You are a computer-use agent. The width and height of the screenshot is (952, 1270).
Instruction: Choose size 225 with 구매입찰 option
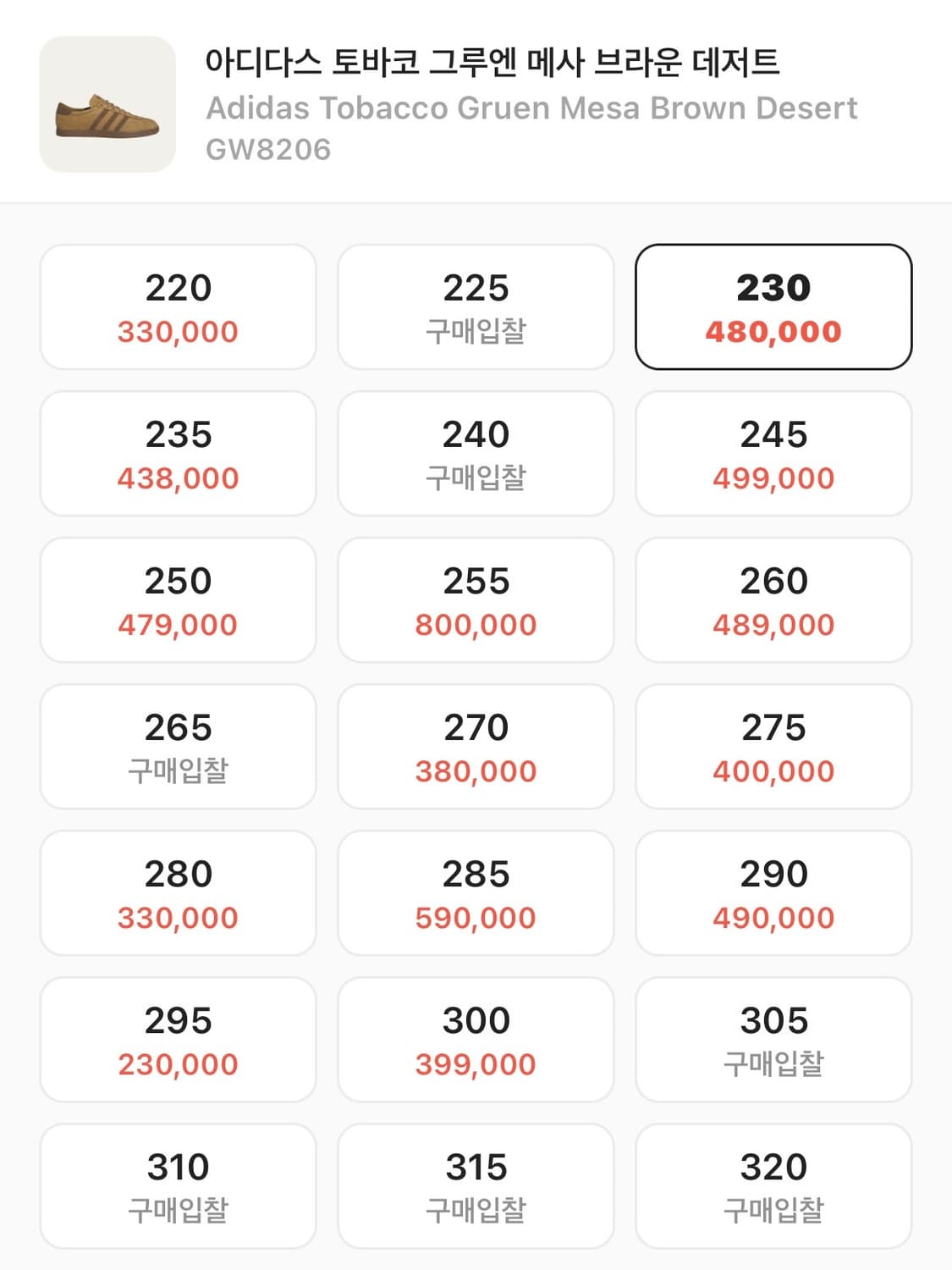click(476, 306)
